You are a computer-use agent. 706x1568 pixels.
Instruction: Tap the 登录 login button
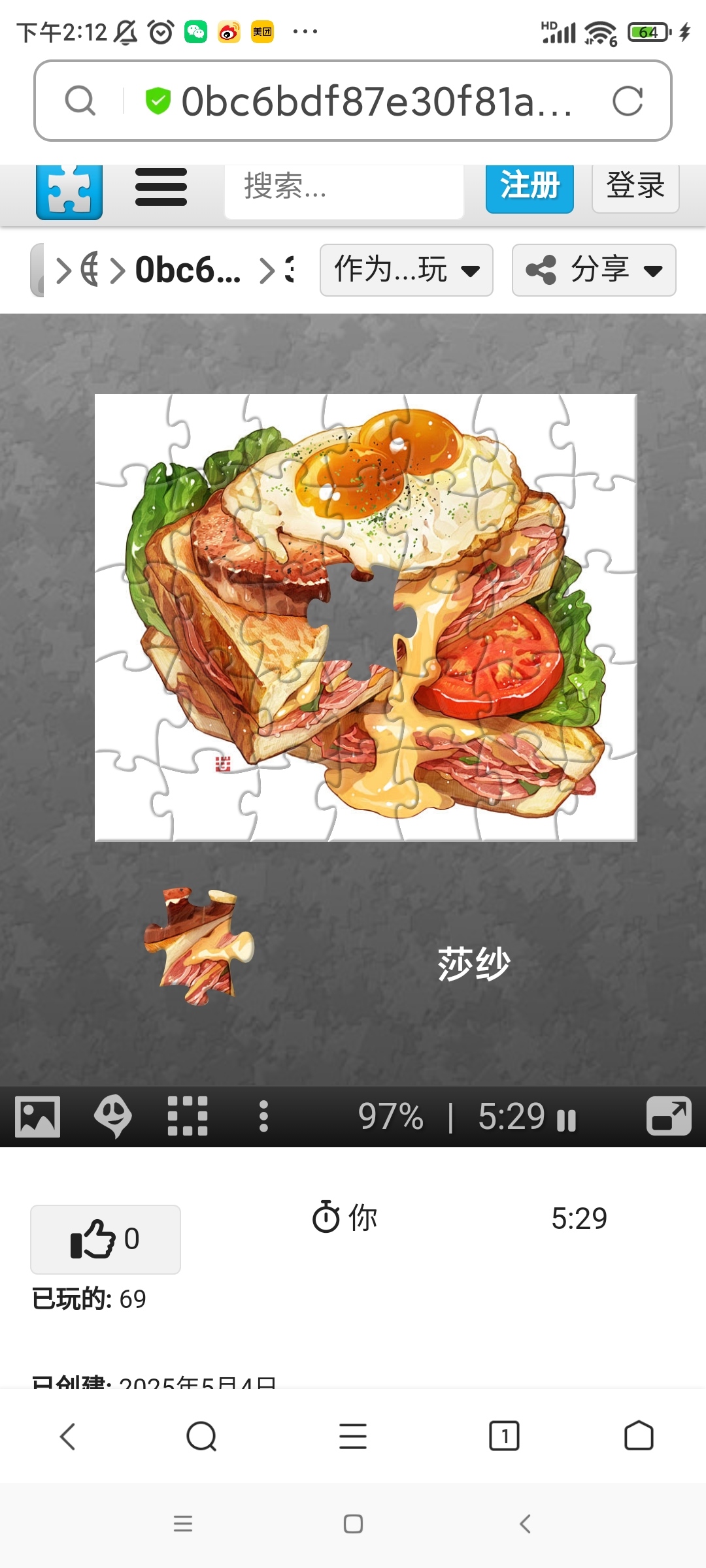(x=635, y=187)
